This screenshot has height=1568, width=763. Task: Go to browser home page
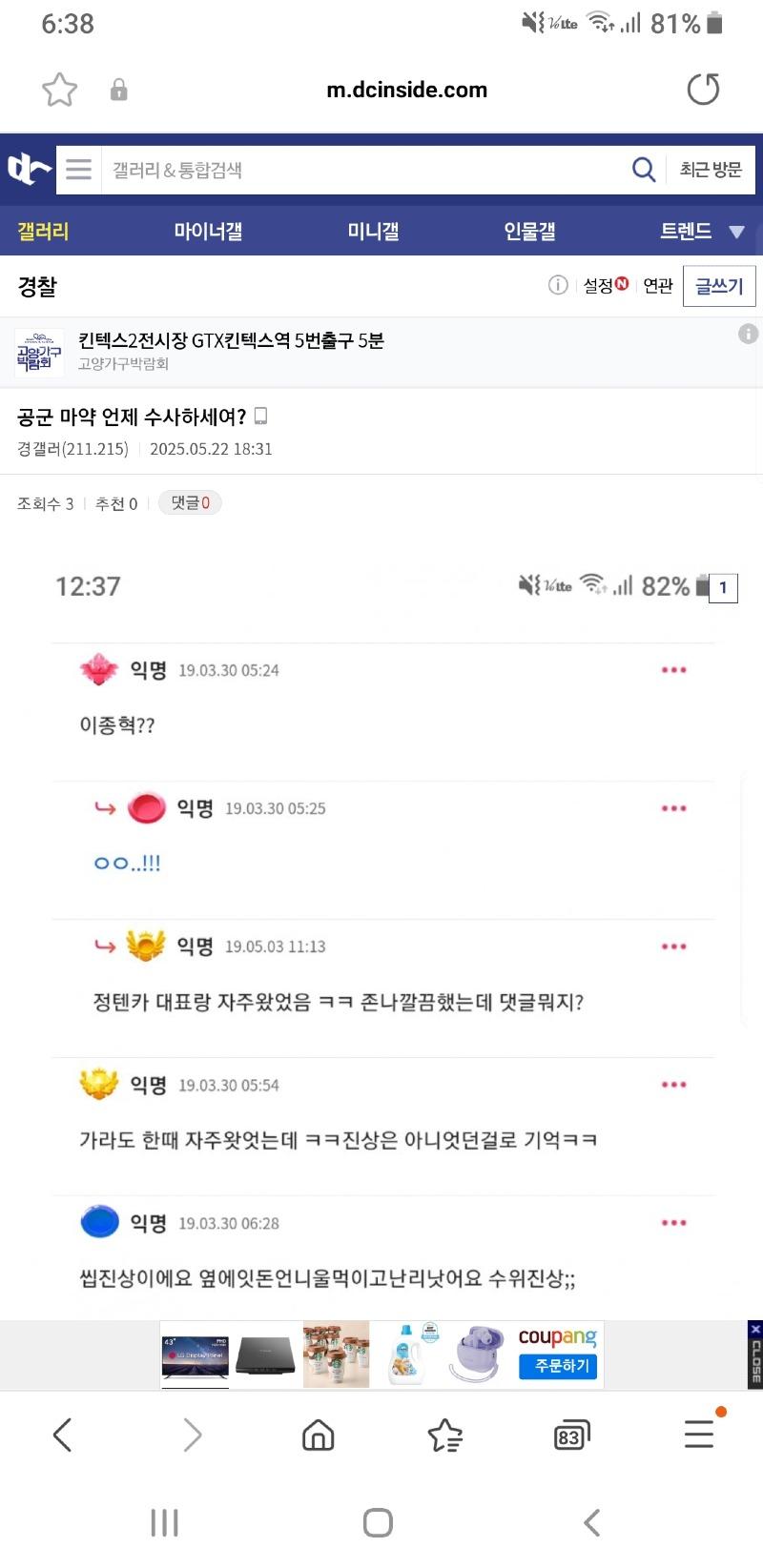pyautogui.click(x=318, y=1435)
